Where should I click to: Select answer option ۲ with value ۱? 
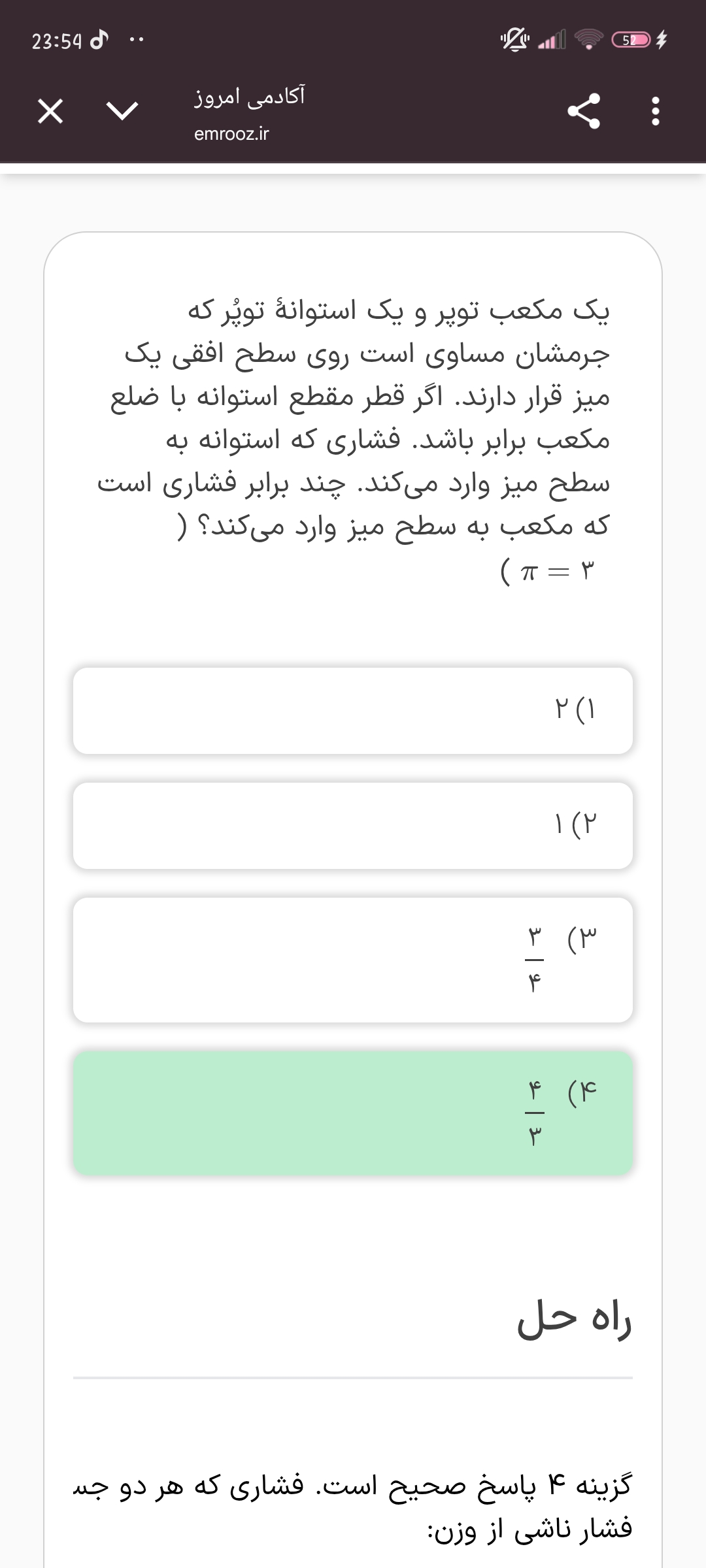click(353, 825)
